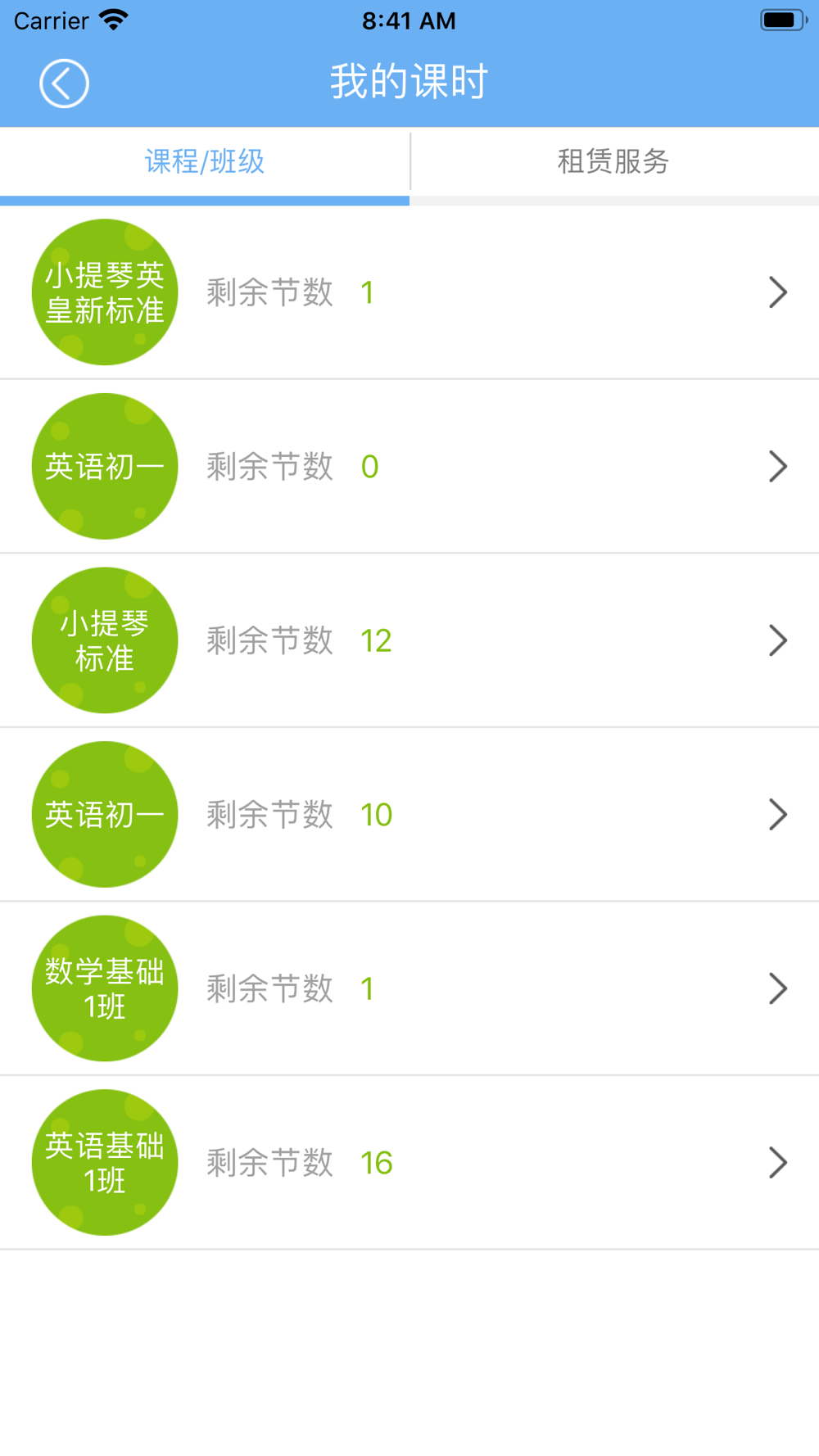Open 英语初一 with 10 remaining lessons
The image size is (819, 1456).
tap(409, 815)
